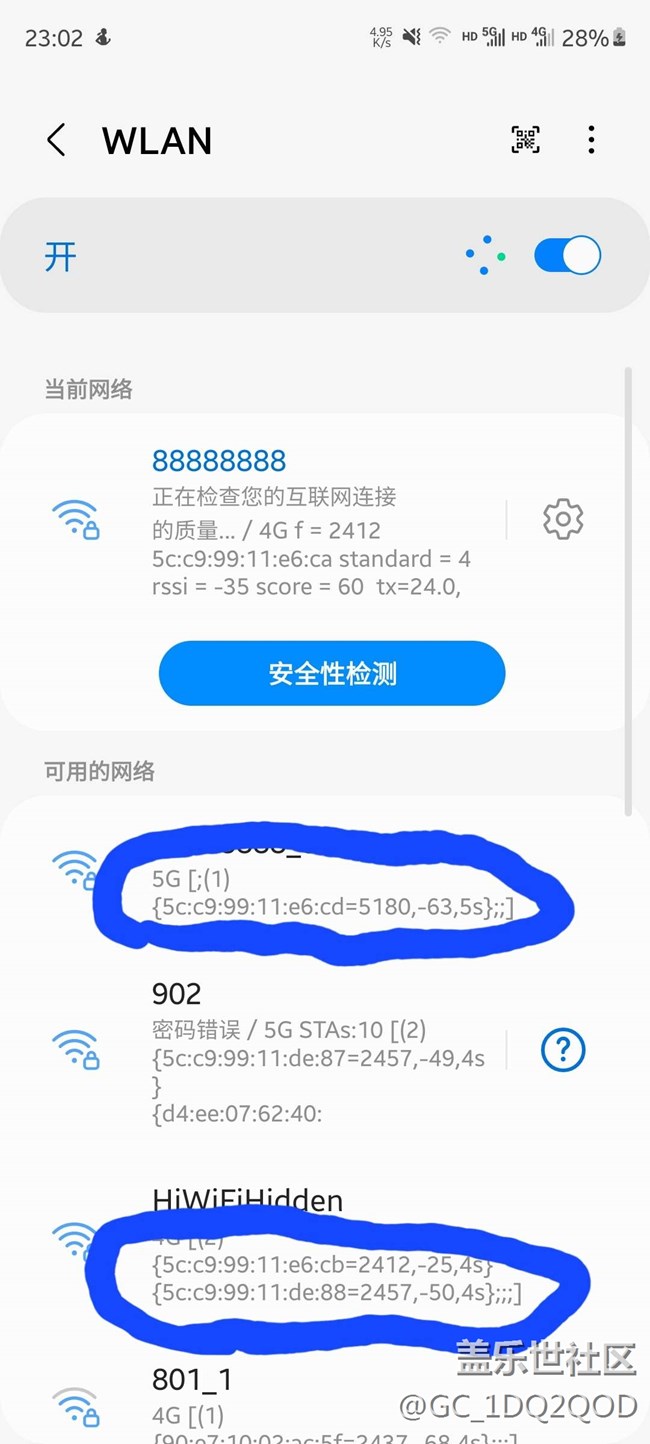Viewport: 650px width, 1444px height.
Task: Select the 902 network
Action: tap(300, 1048)
